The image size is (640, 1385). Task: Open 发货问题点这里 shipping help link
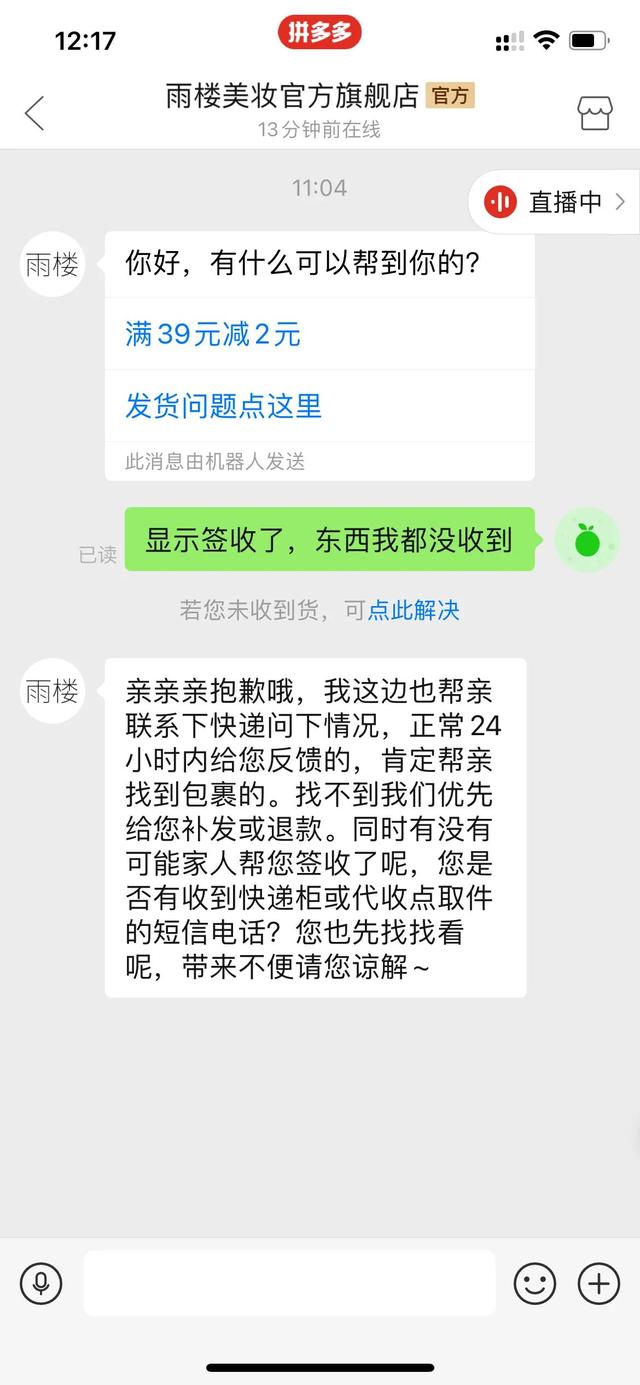(x=224, y=406)
